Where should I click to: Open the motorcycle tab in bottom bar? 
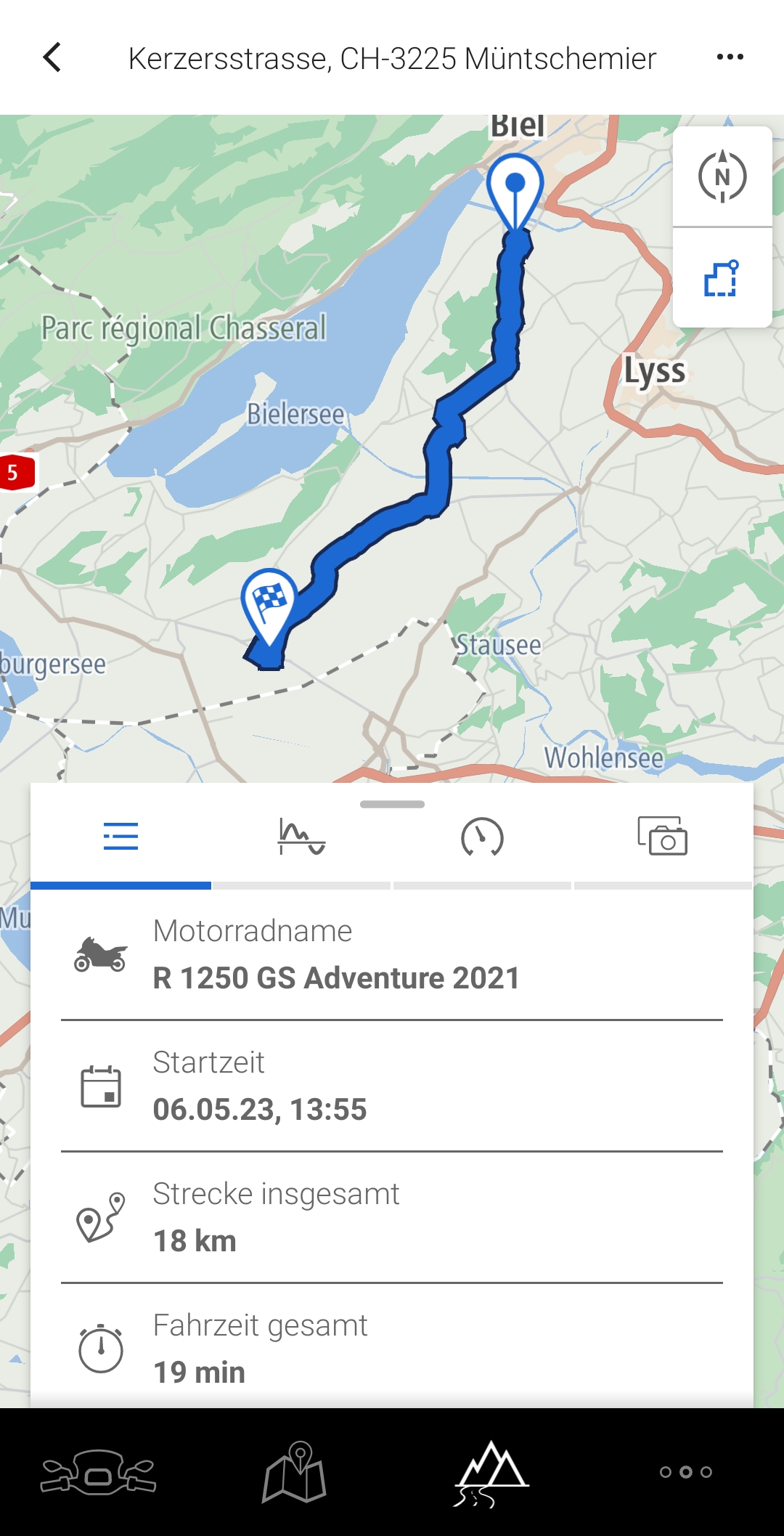98,1472
